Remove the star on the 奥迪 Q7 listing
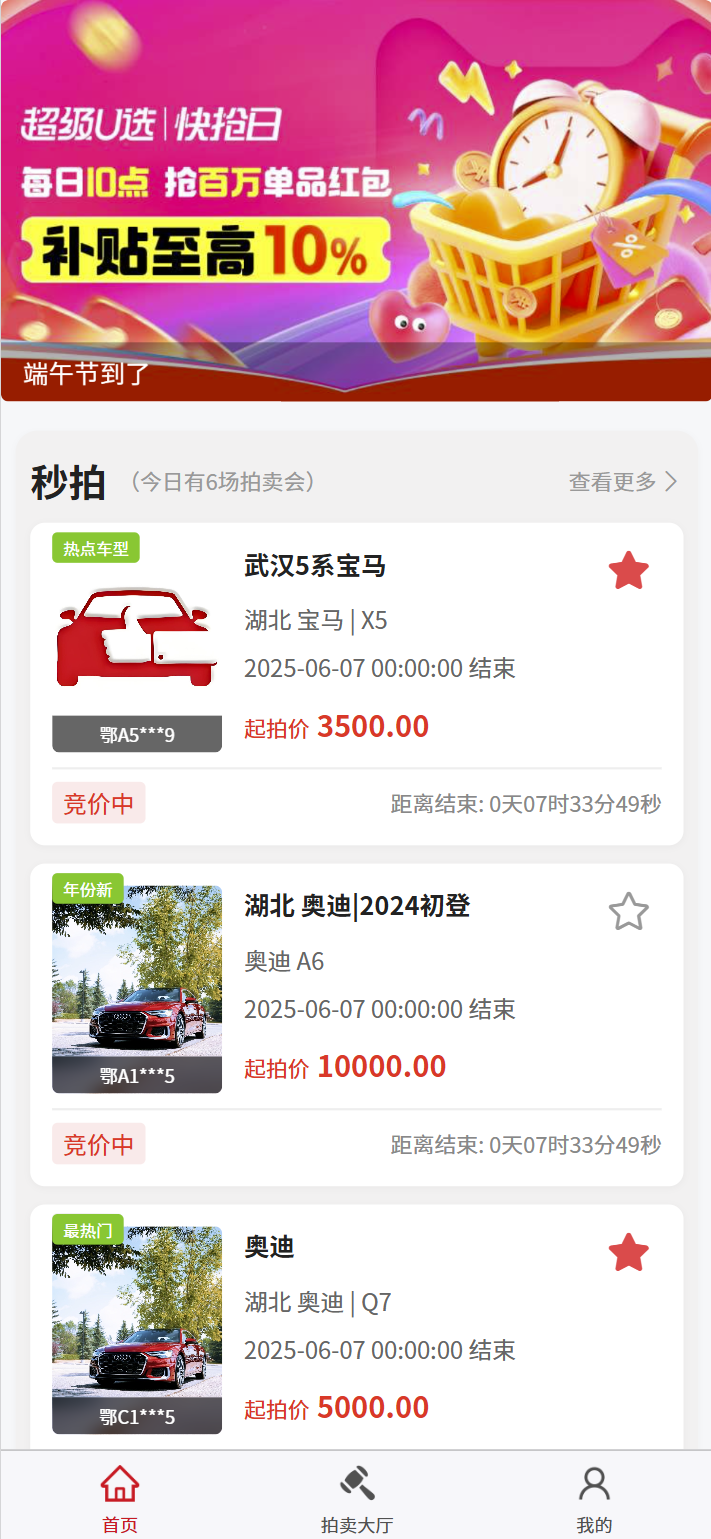711x1539 pixels. 628,1252
